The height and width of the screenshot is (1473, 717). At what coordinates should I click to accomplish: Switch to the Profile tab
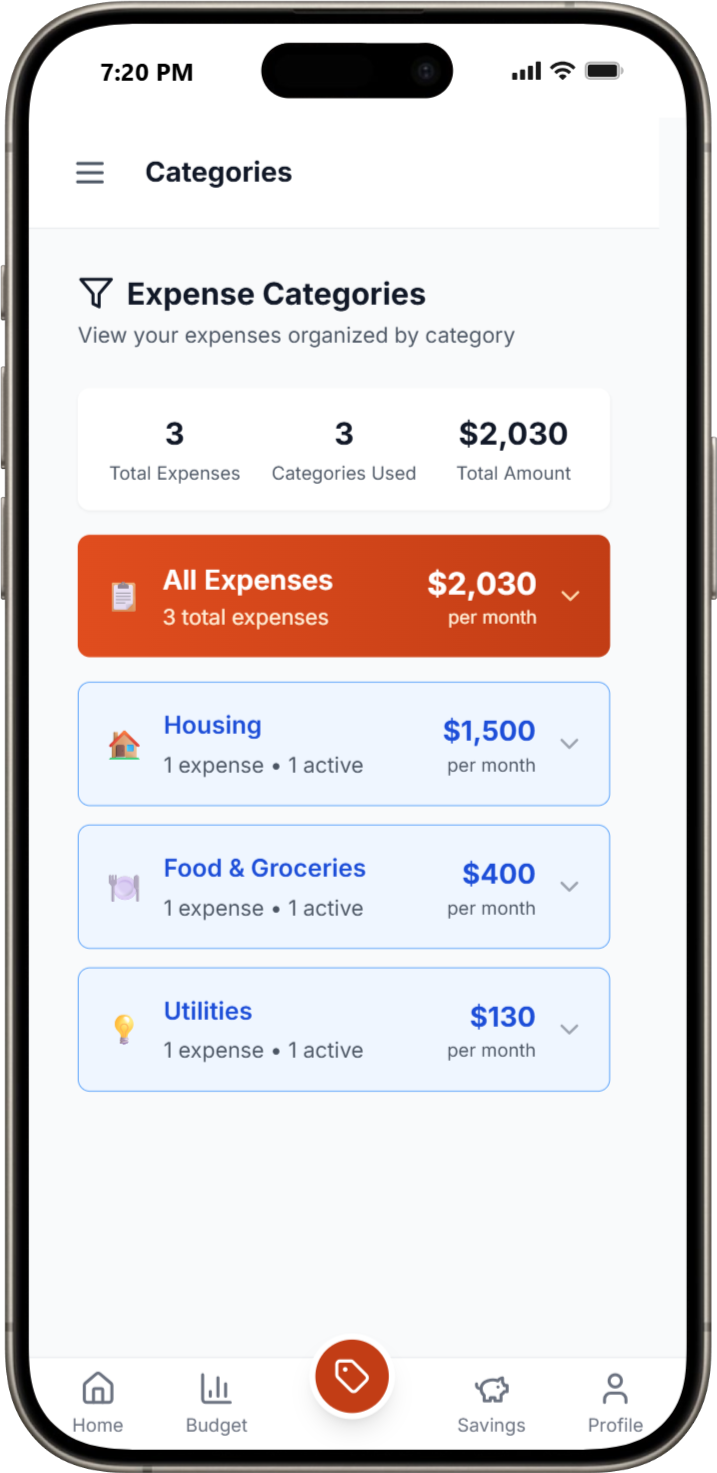(615, 1403)
